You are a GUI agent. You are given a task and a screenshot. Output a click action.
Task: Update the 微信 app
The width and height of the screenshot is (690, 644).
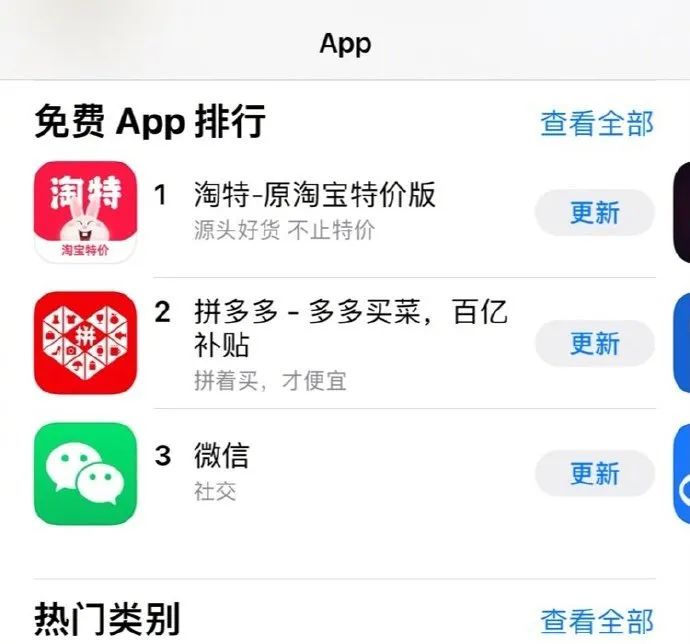click(595, 474)
